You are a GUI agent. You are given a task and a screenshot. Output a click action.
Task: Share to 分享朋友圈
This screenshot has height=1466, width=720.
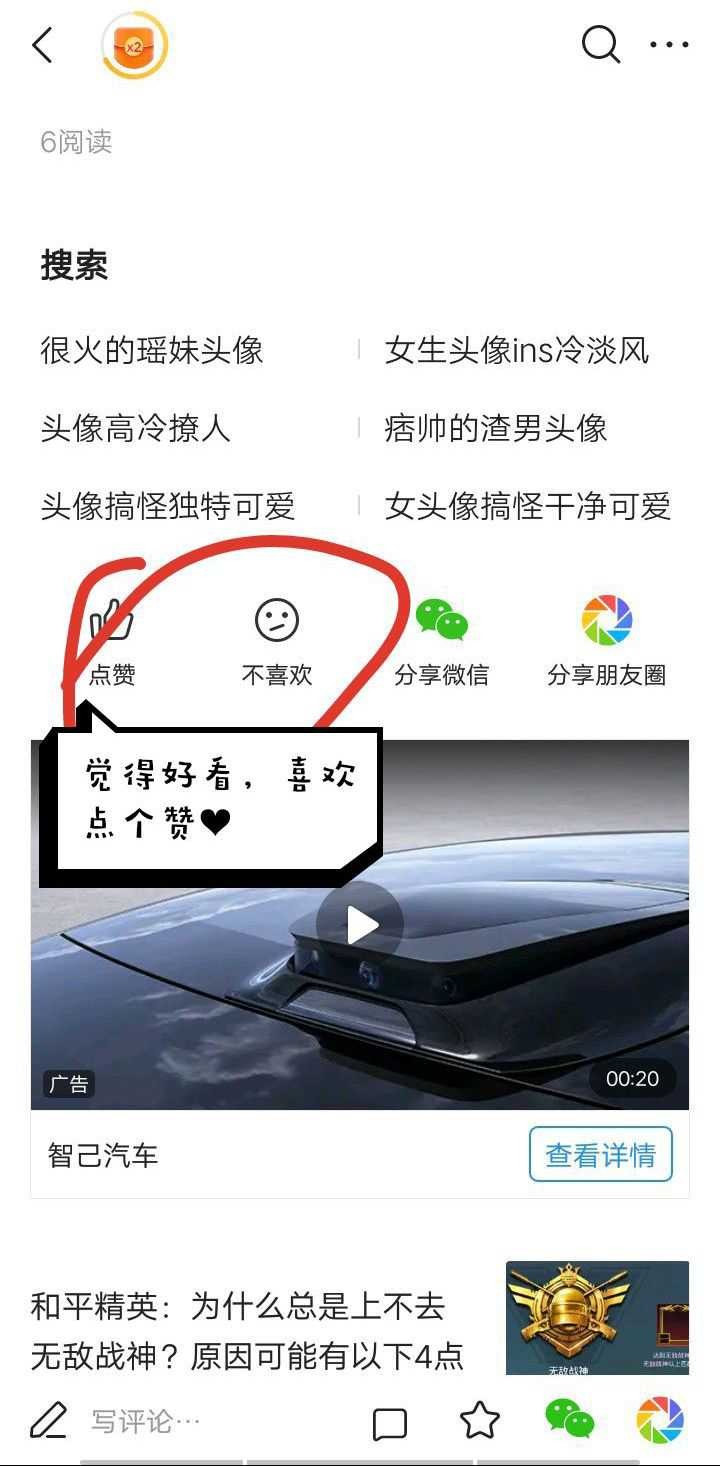pyautogui.click(x=606, y=640)
